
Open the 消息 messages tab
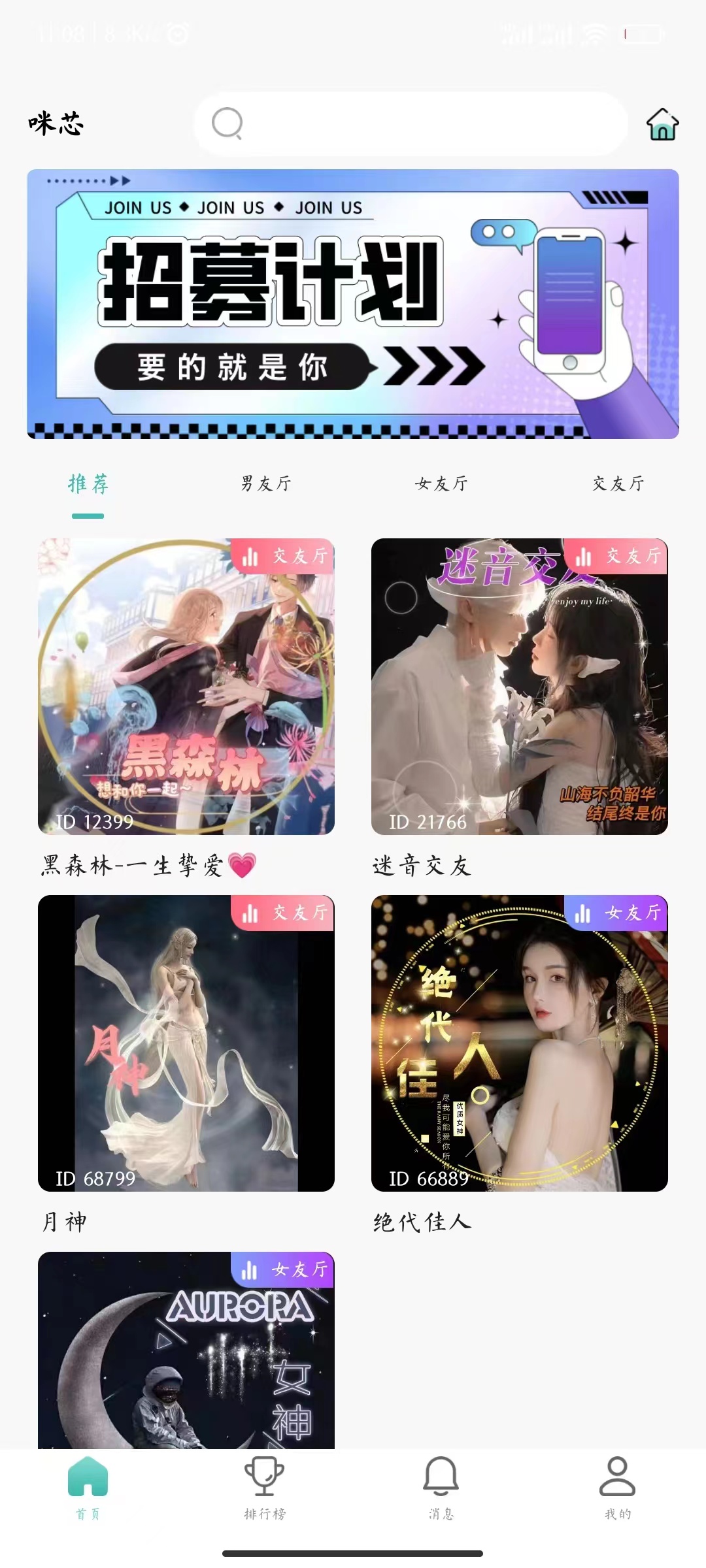[x=441, y=1486]
